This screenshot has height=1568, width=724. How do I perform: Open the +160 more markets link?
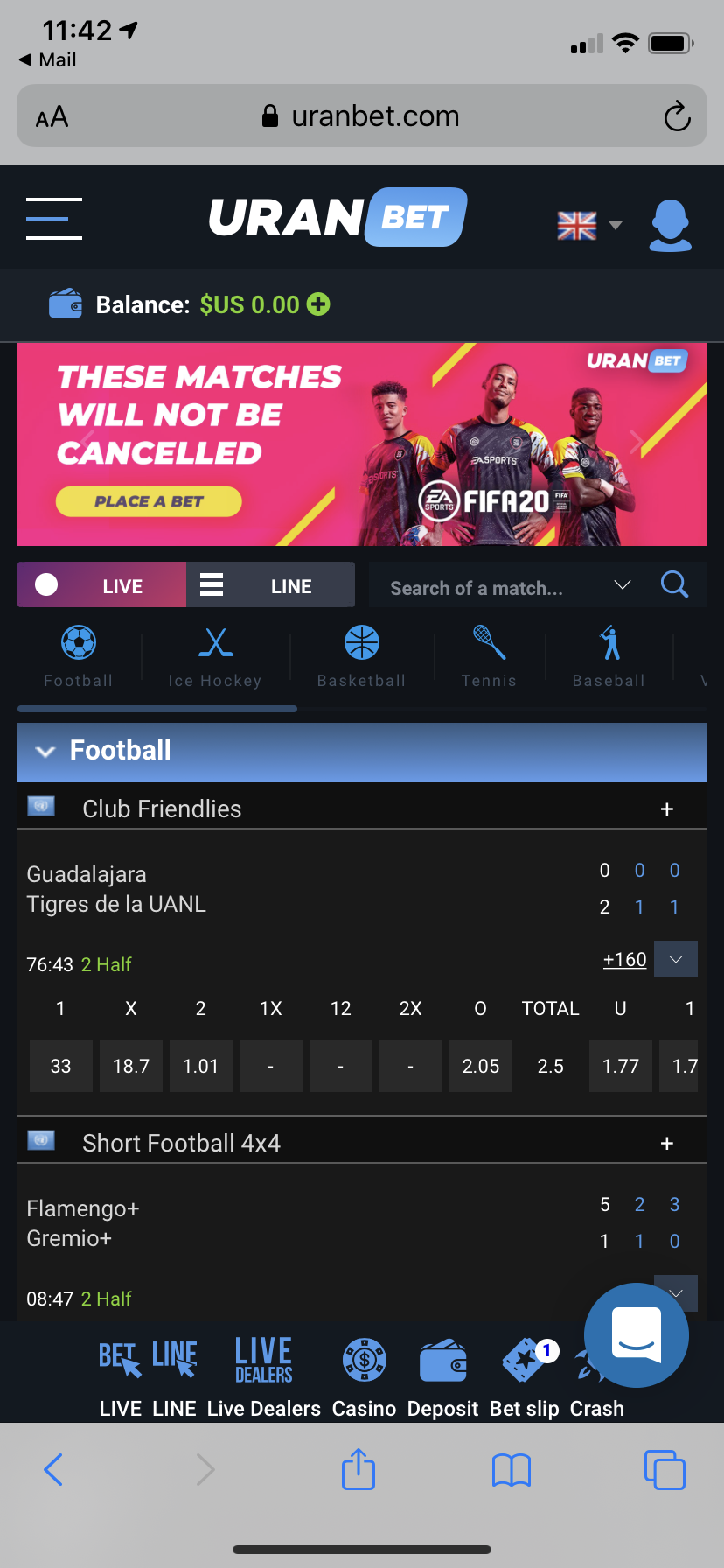(x=624, y=960)
